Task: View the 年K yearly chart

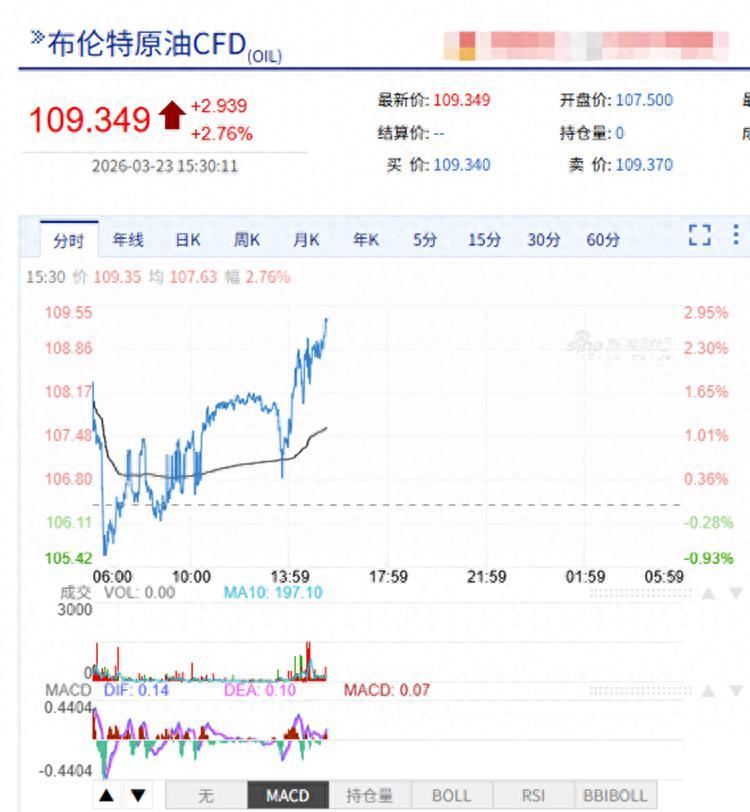Action: click(366, 240)
